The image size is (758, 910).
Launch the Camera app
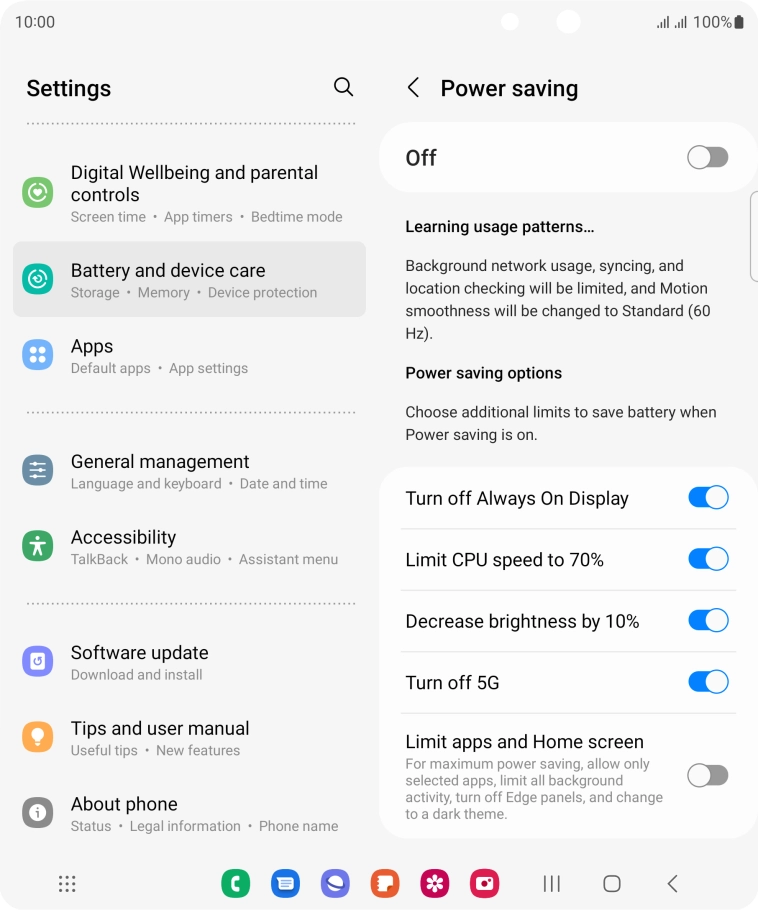[485, 884]
